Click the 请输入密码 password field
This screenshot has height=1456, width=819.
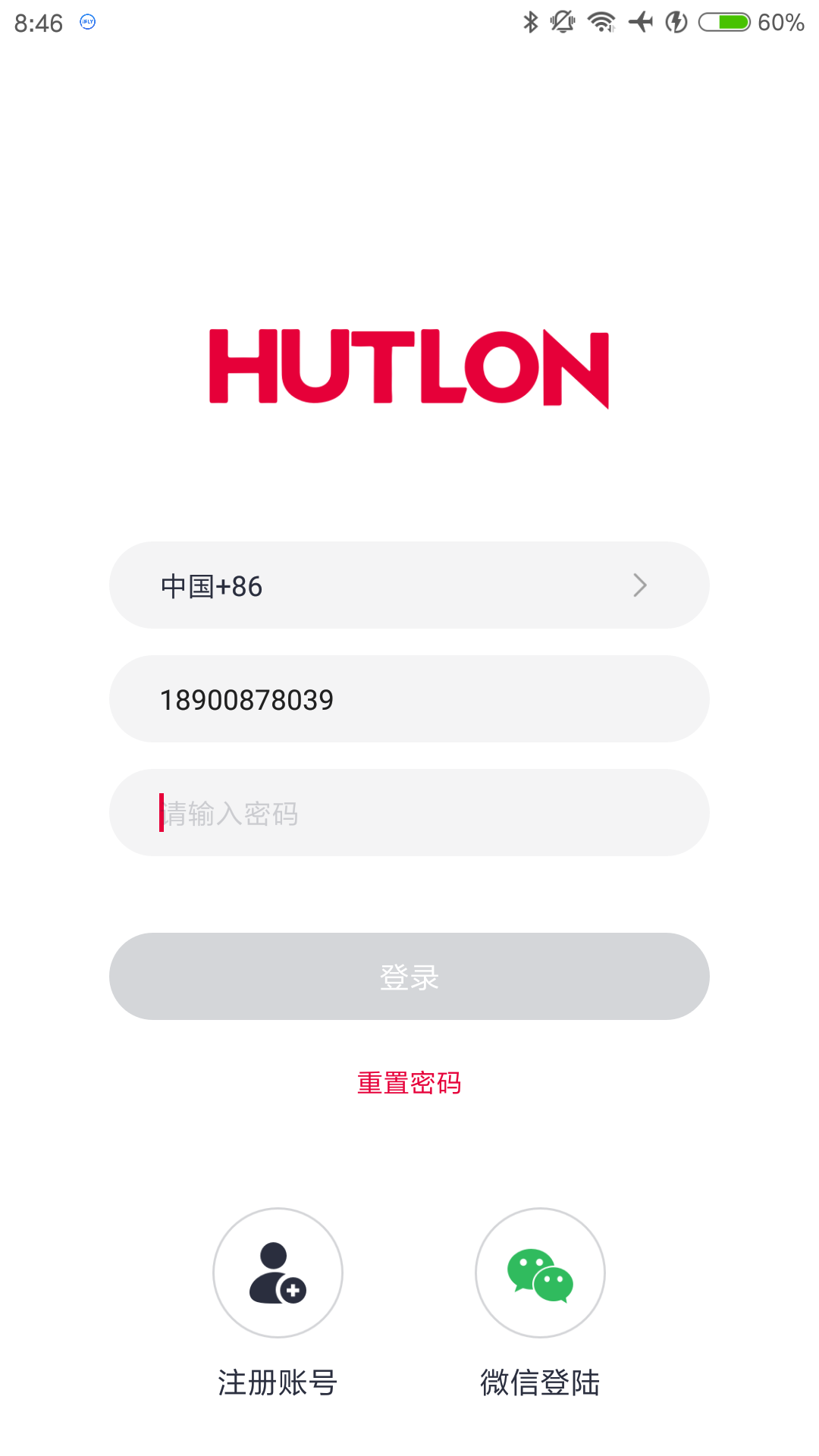[409, 812]
